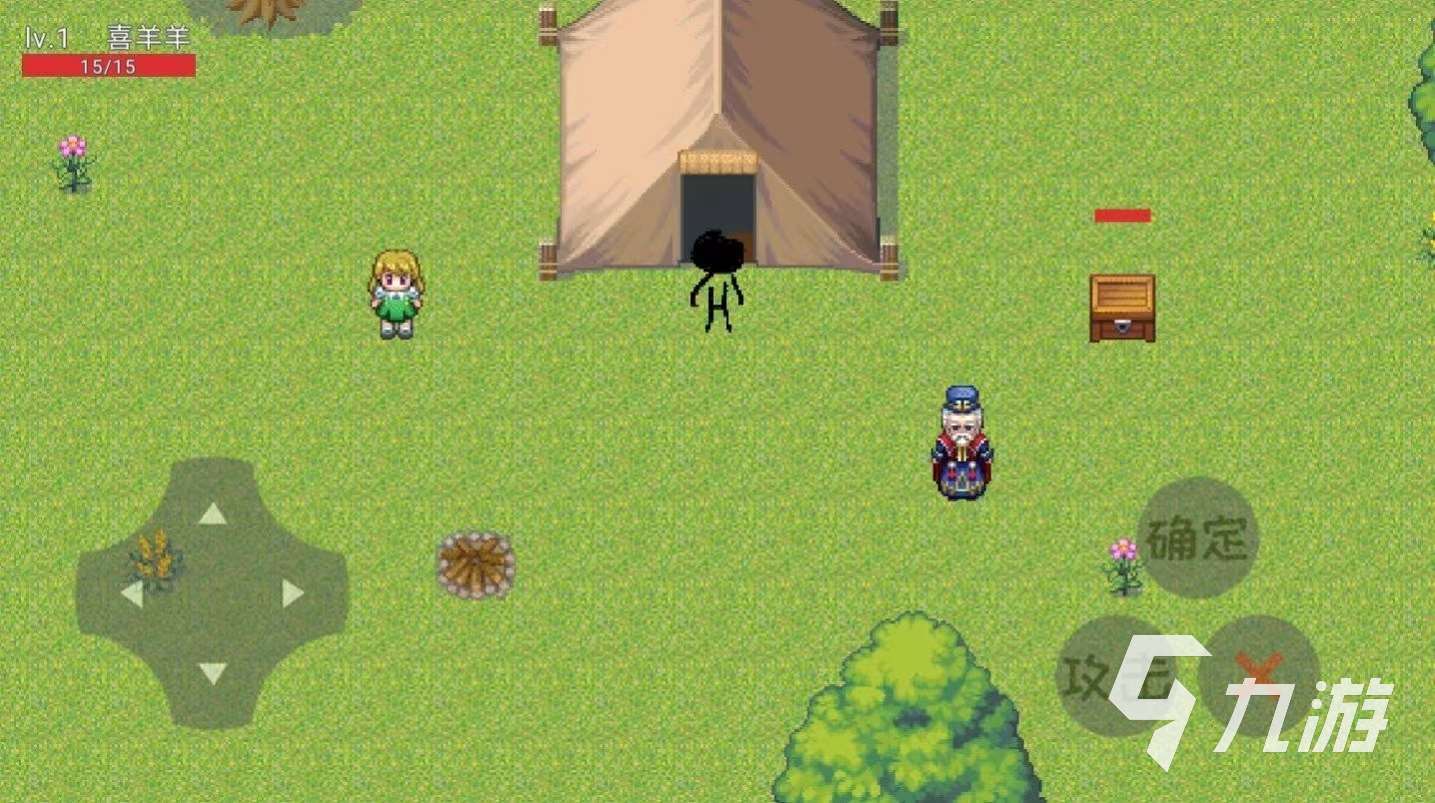This screenshot has width=1435, height=803.
Task: Tap the D-pad right arrow
Action: [292, 594]
